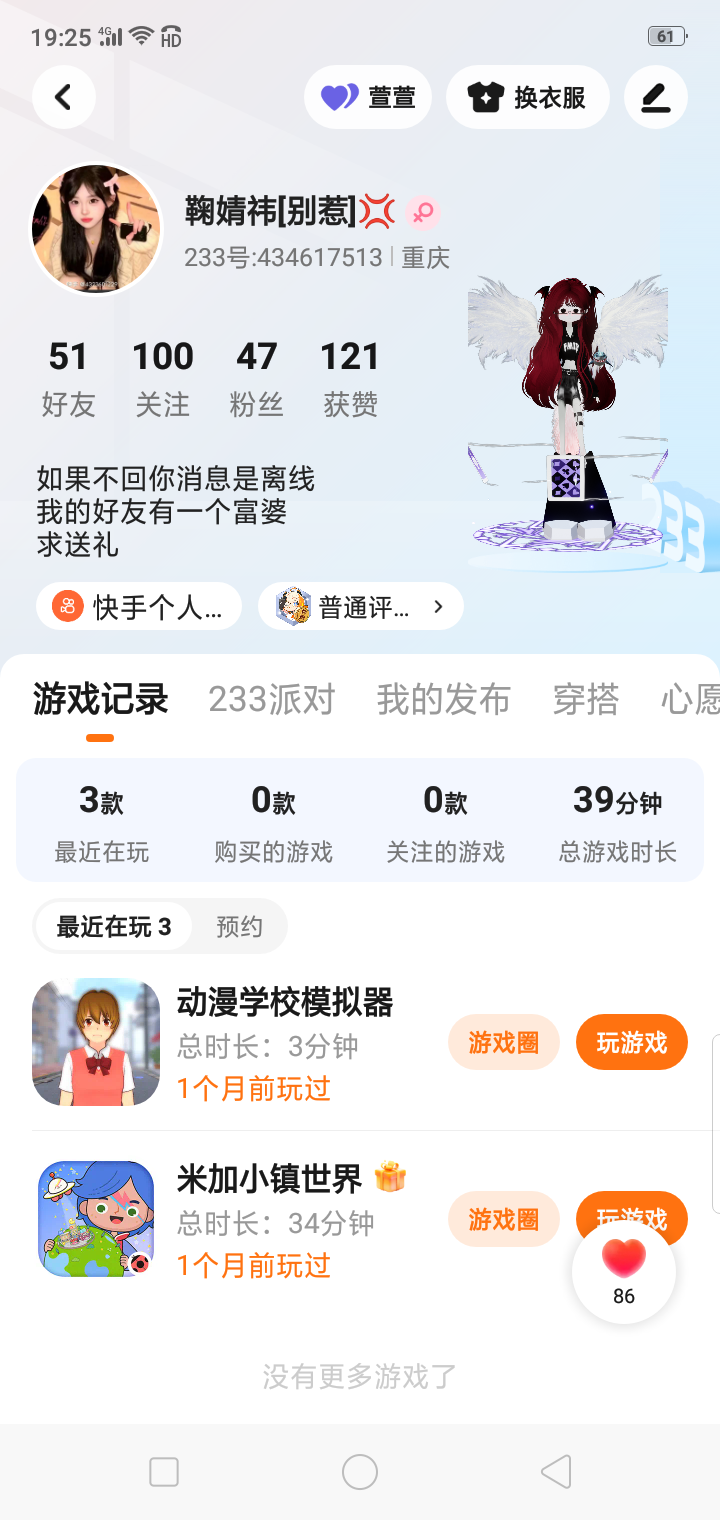Go to the system home screen
Screen dimensions: 720x1520
coord(360,1472)
